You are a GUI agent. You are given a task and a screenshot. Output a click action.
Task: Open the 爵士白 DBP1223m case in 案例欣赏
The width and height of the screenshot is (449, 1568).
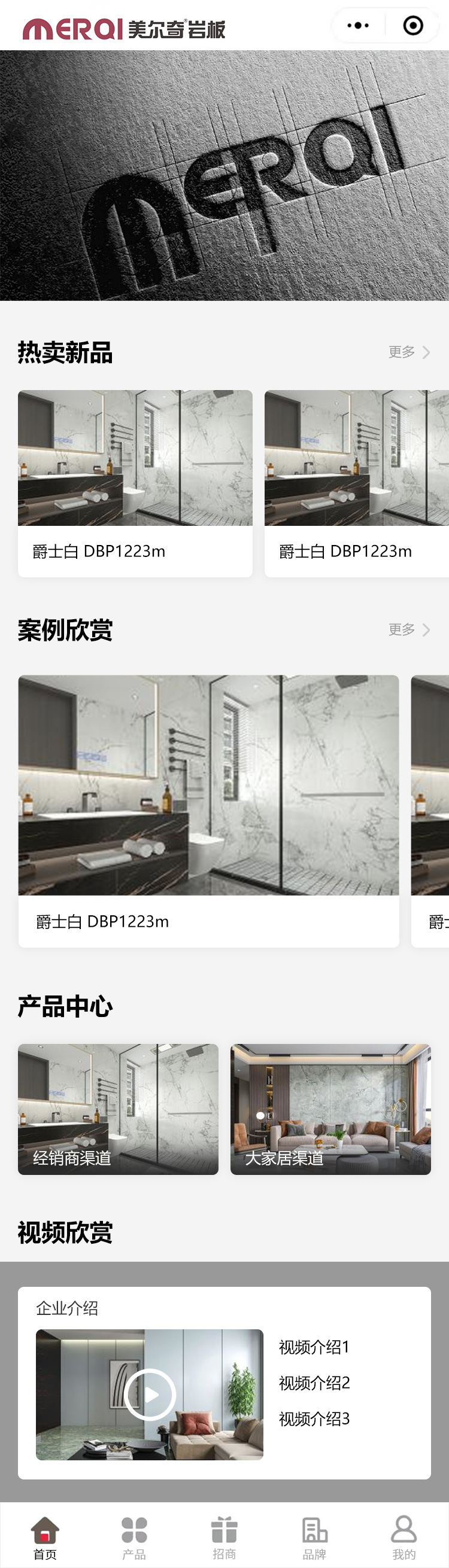coord(208,809)
